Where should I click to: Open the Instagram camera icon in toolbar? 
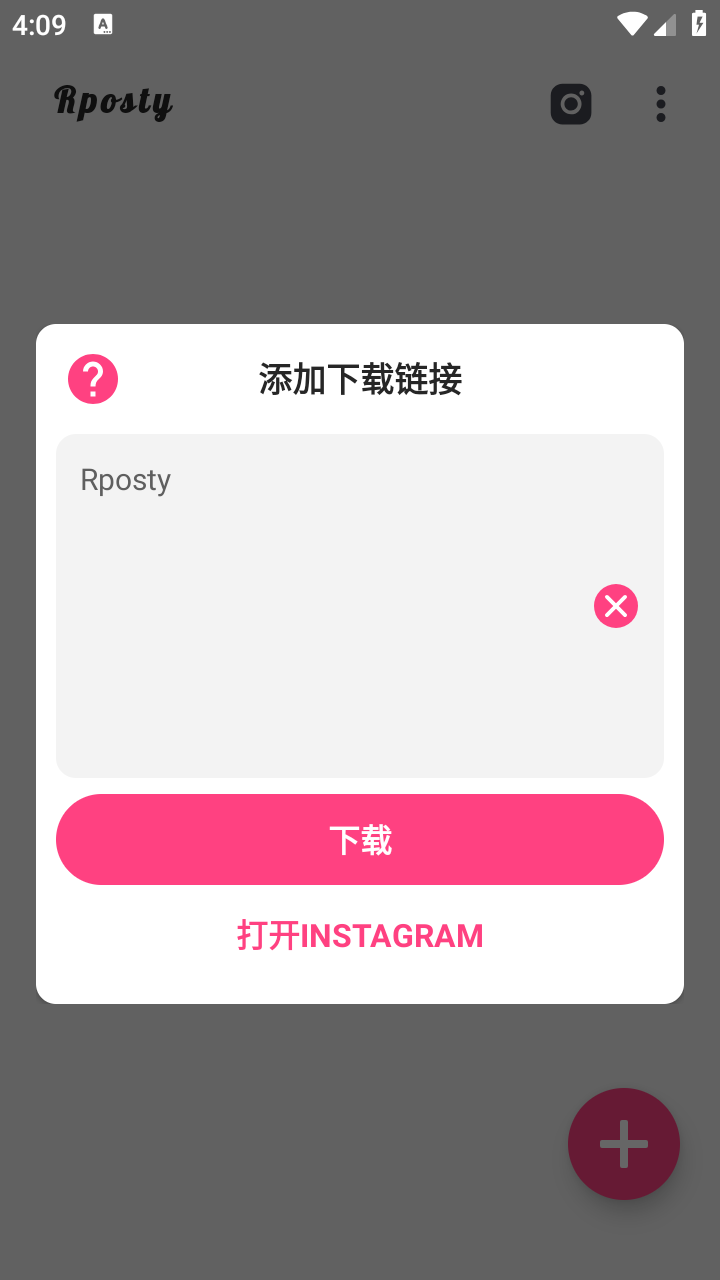(x=571, y=103)
